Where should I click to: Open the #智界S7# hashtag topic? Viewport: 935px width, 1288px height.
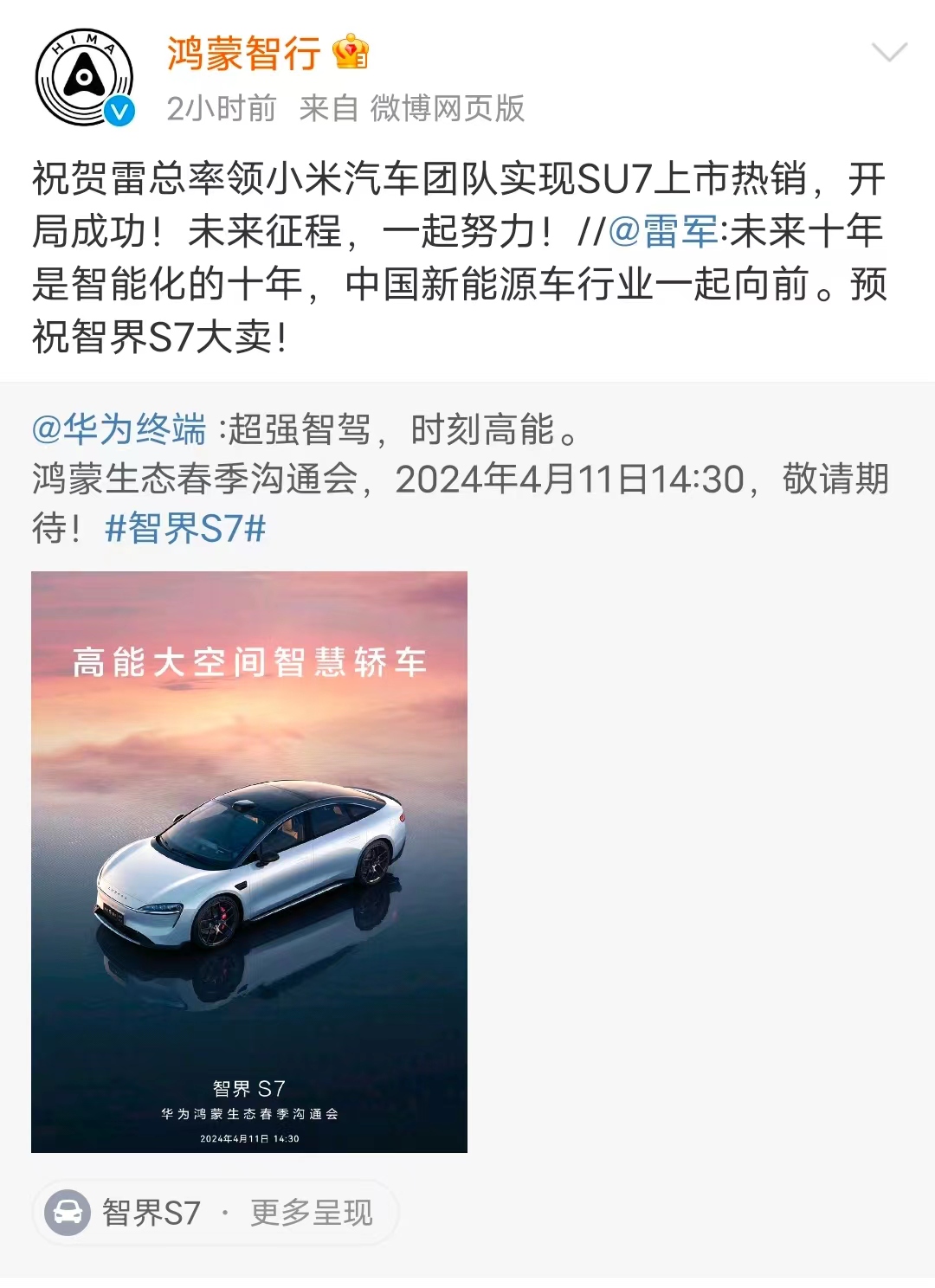184,528
